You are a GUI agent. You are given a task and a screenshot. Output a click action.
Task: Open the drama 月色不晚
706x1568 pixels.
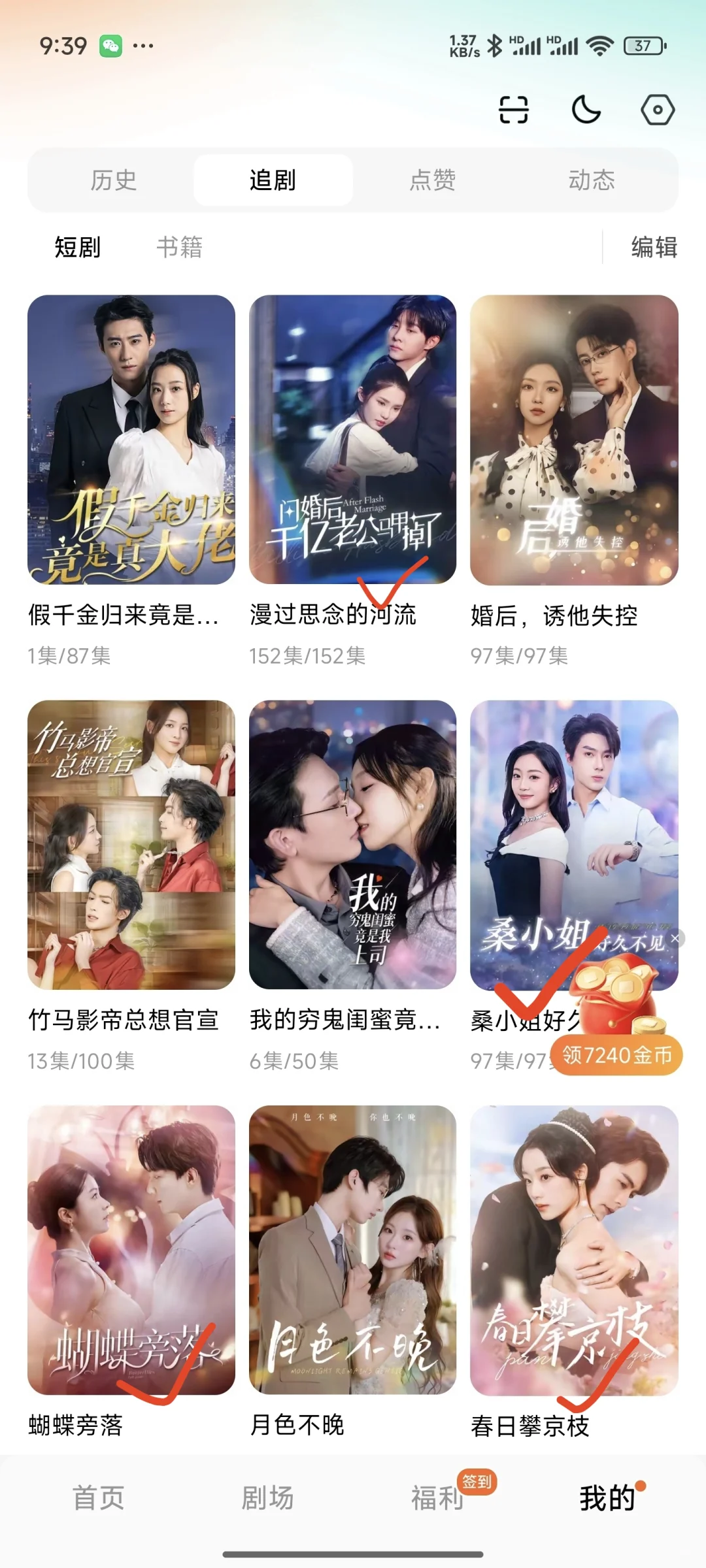pyautogui.click(x=352, y=1250)
